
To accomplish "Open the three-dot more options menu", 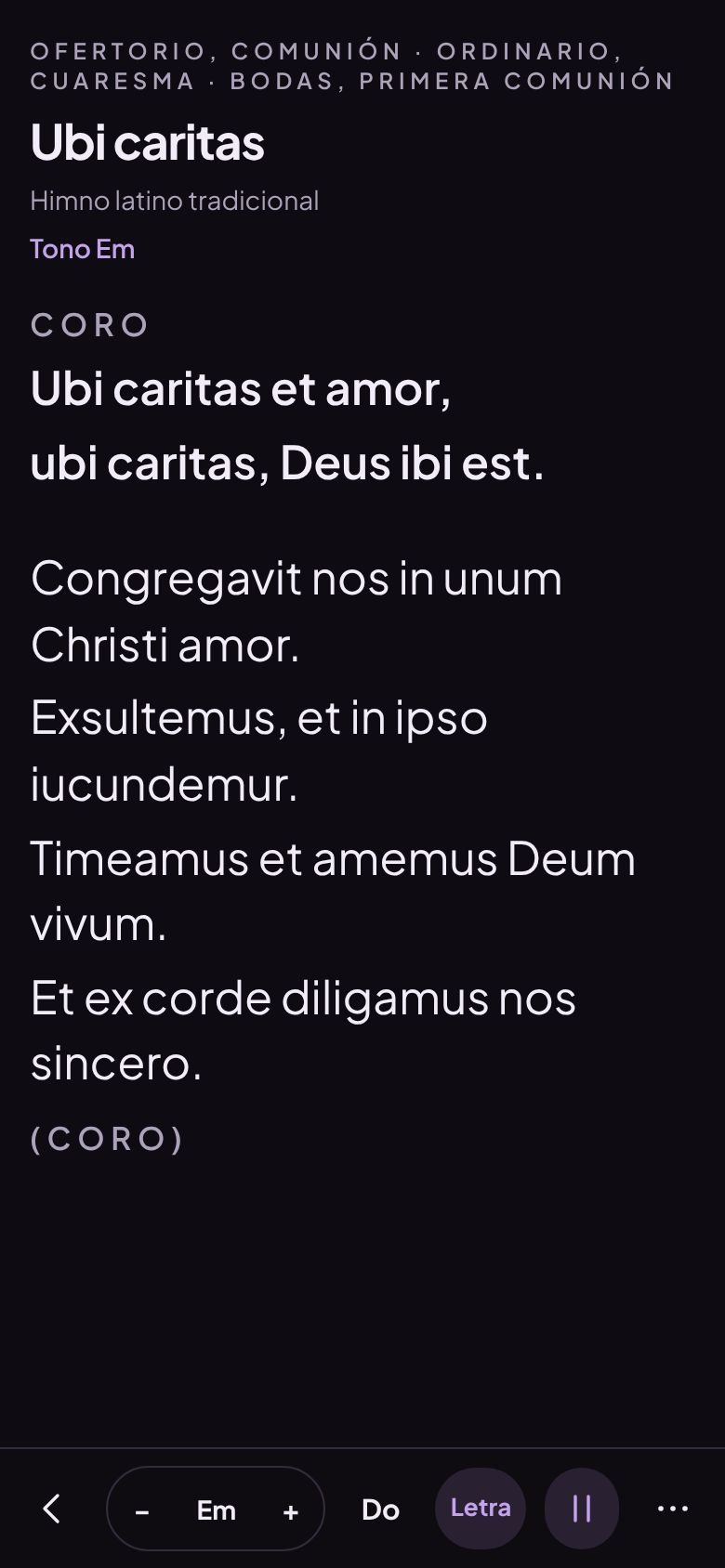I will pos(673,1509).
